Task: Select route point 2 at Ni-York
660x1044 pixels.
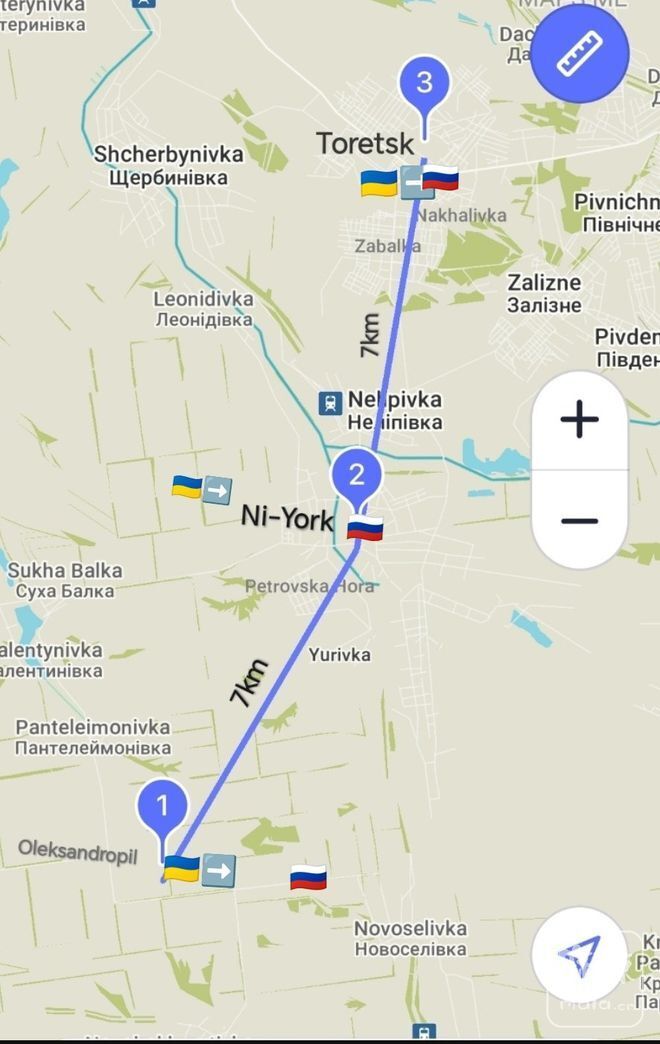Action: (x=357, y=474)
